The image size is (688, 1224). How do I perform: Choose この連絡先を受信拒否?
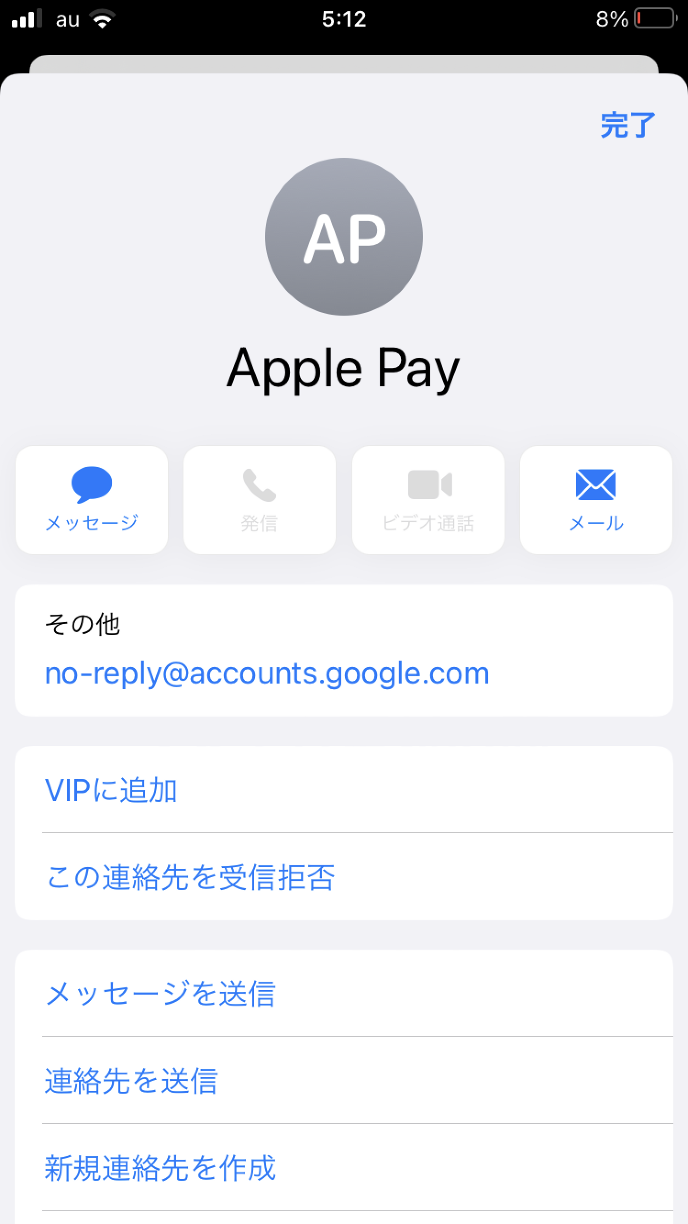(x=190, y=877)
